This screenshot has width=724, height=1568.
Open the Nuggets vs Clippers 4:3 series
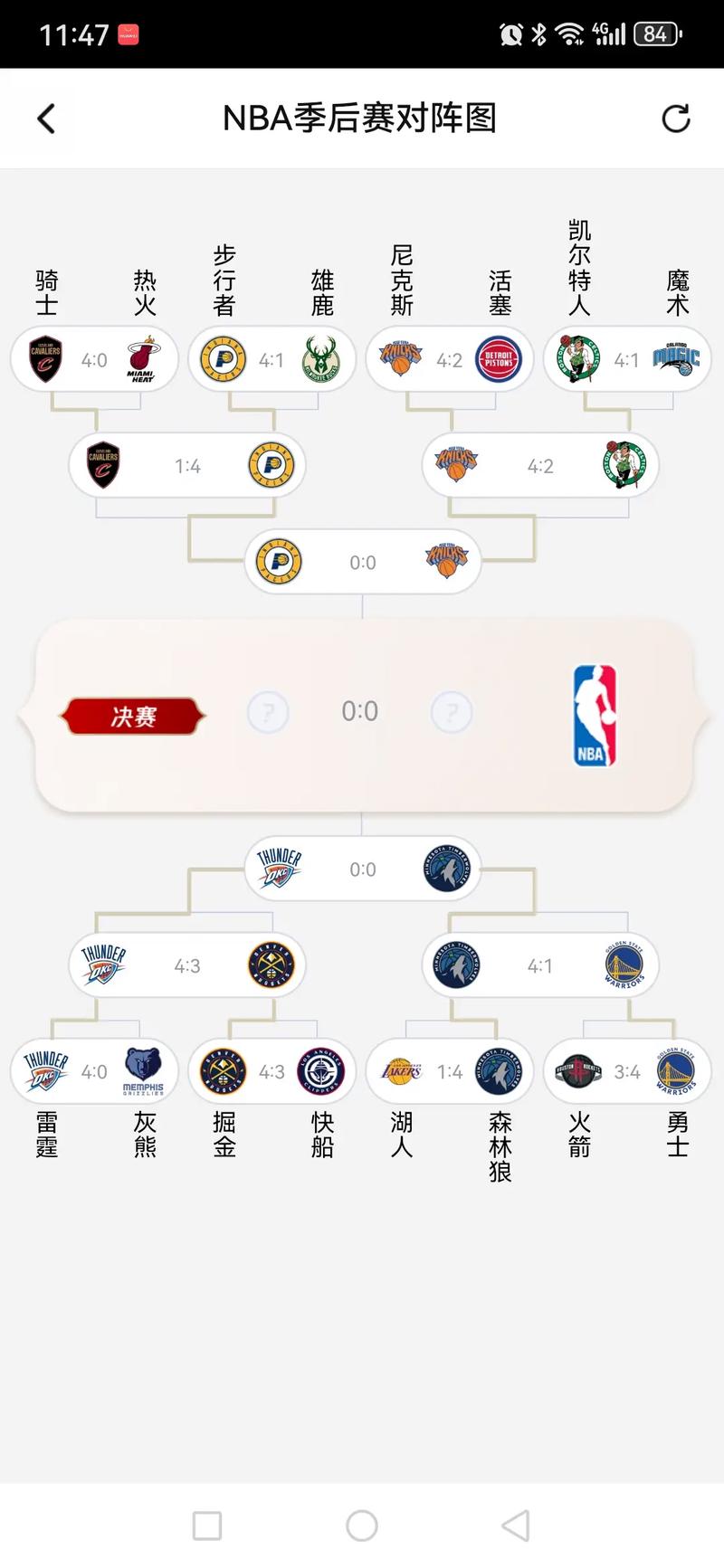click(x=271, y=1071)
